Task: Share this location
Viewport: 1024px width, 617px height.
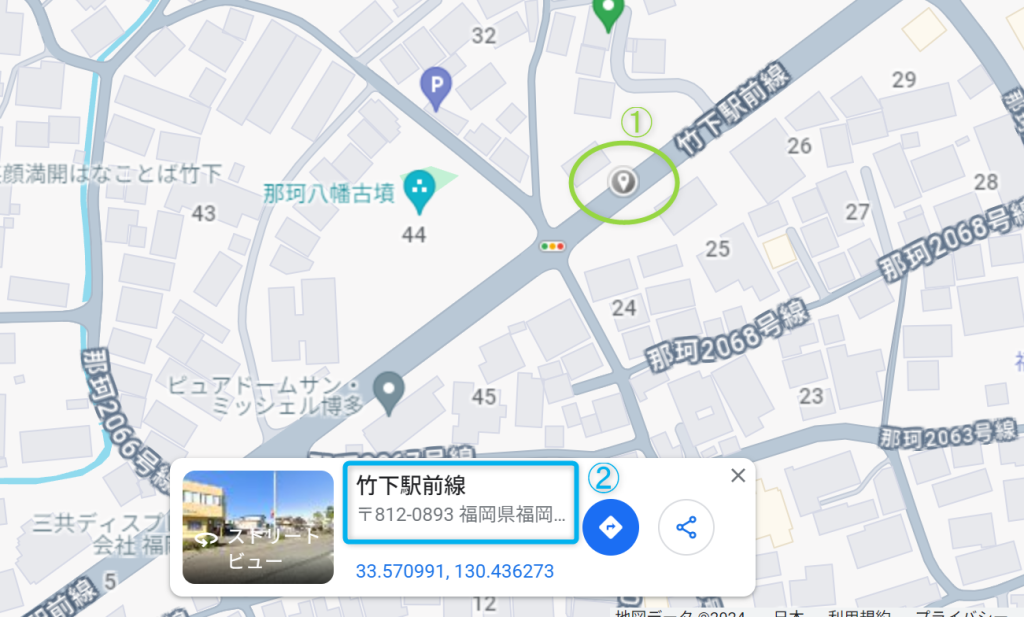Action: [x=686, y=526]
